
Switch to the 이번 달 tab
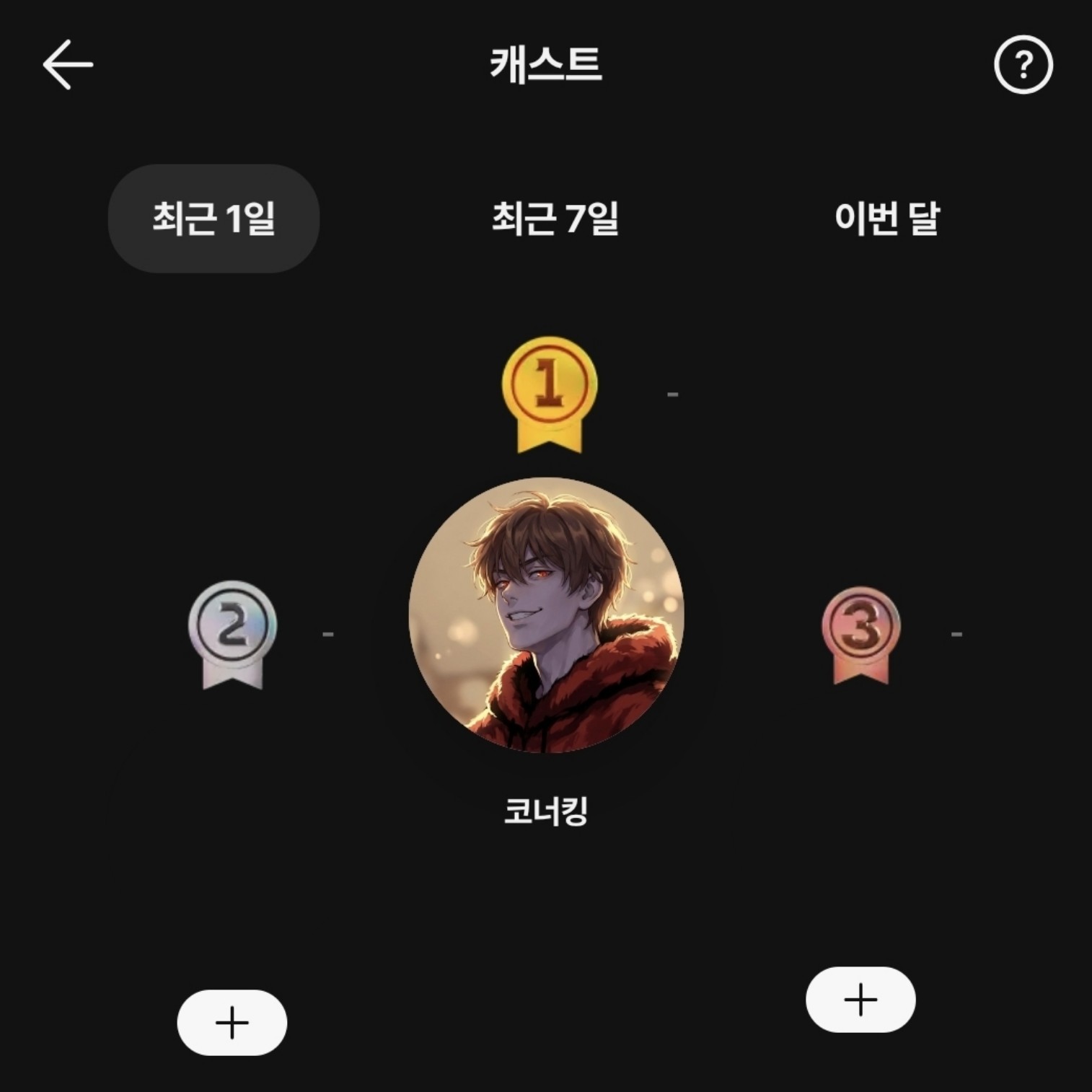click(x=886, y=219)
